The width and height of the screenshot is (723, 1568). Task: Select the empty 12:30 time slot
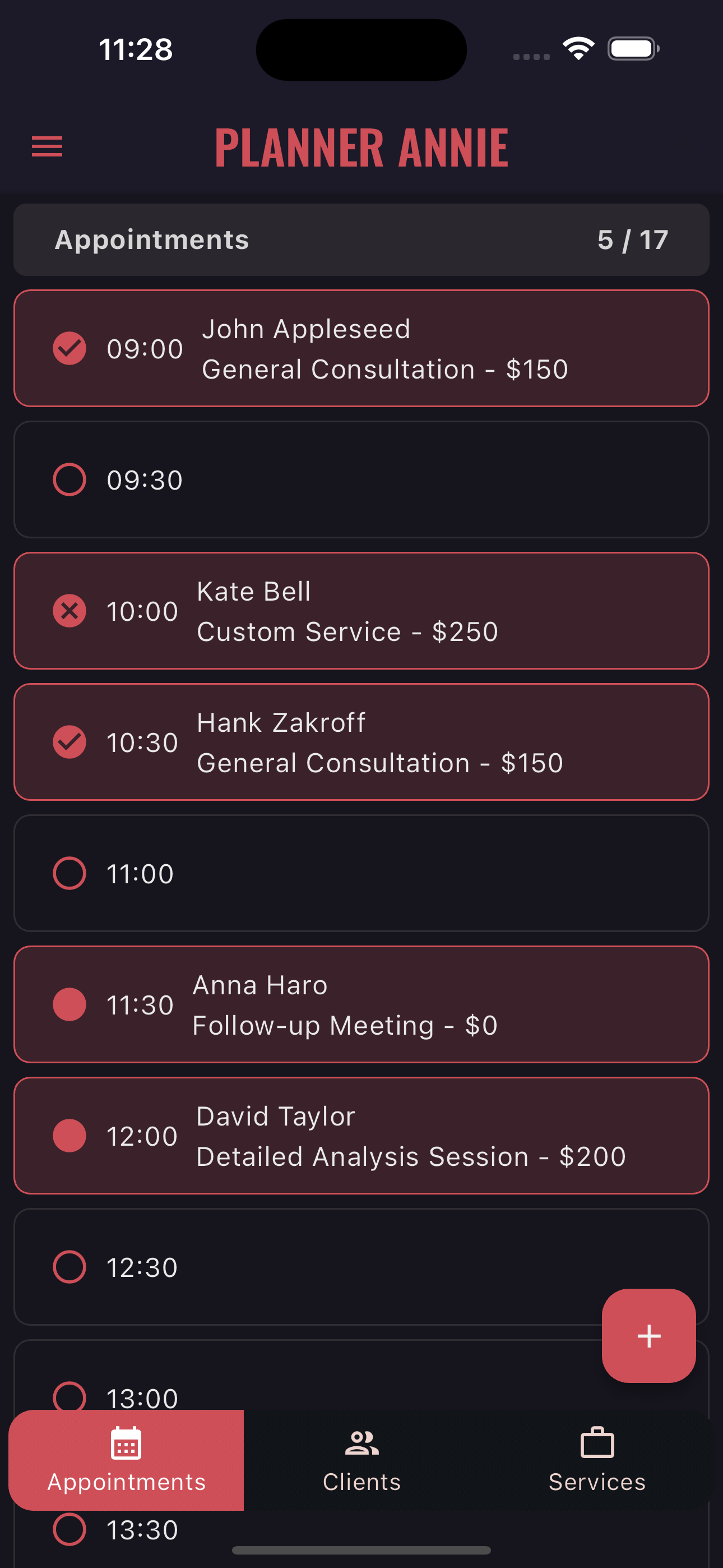click(x=361, y=1267)
